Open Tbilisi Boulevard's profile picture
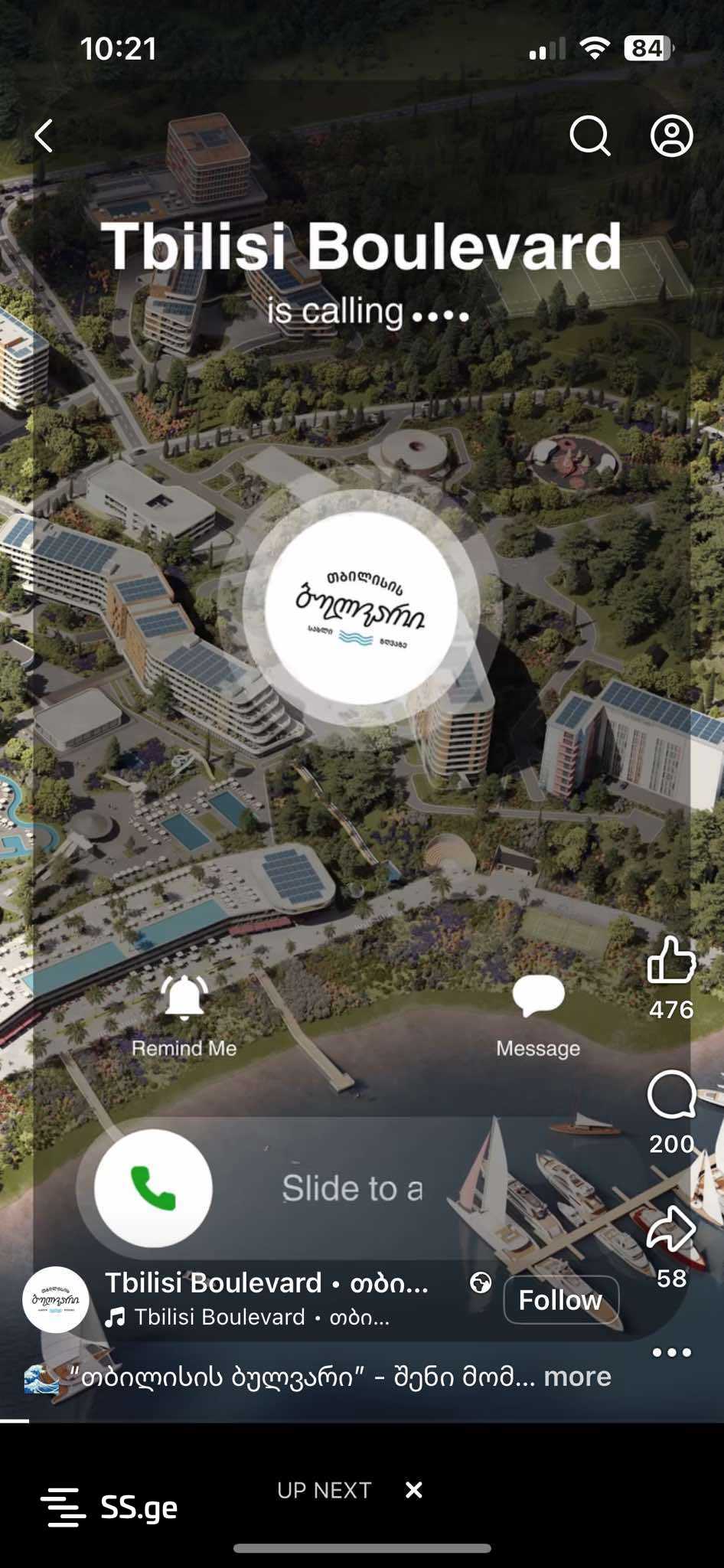Image resolution: width=724 pixels, height=1568 pixels. 55,1300
